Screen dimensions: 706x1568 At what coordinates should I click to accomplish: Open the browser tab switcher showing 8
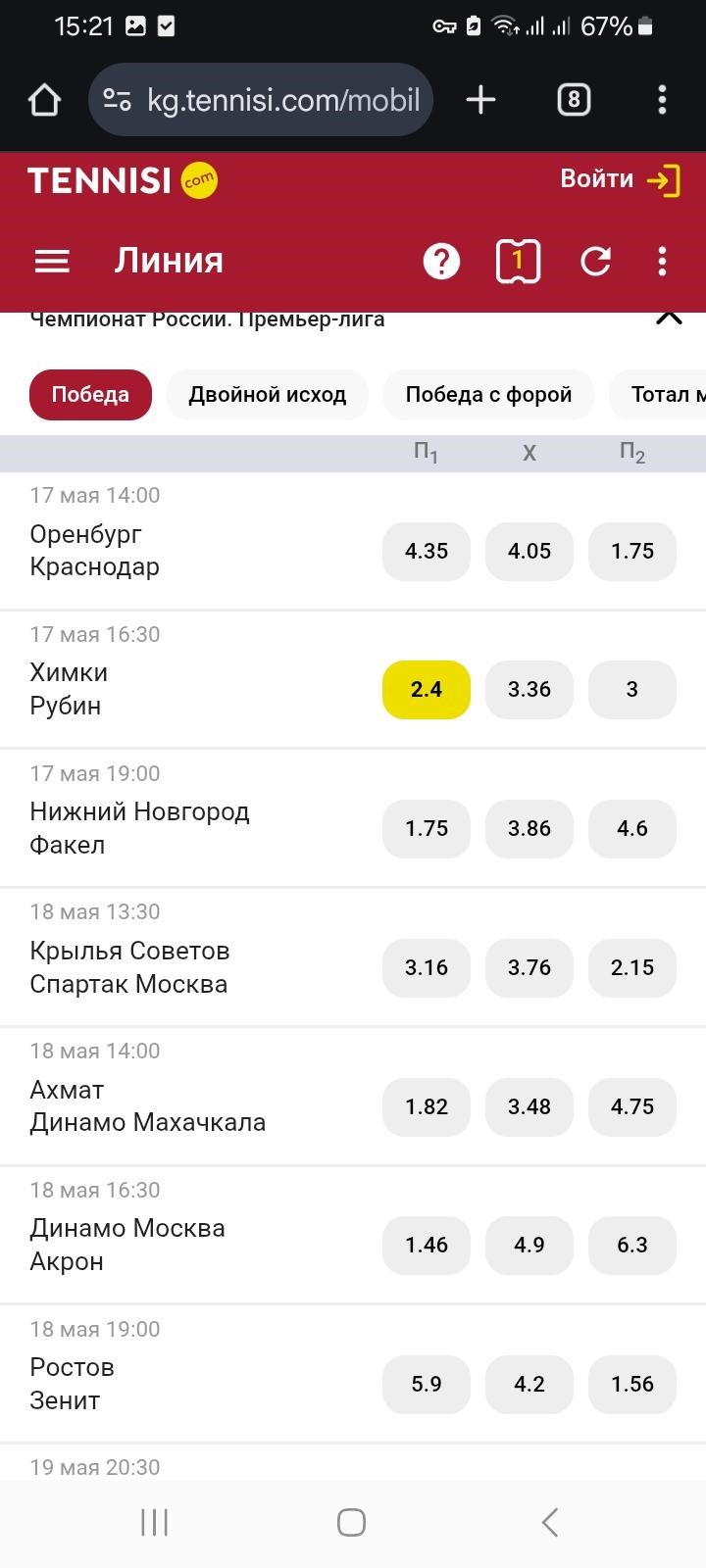[574, 100]
